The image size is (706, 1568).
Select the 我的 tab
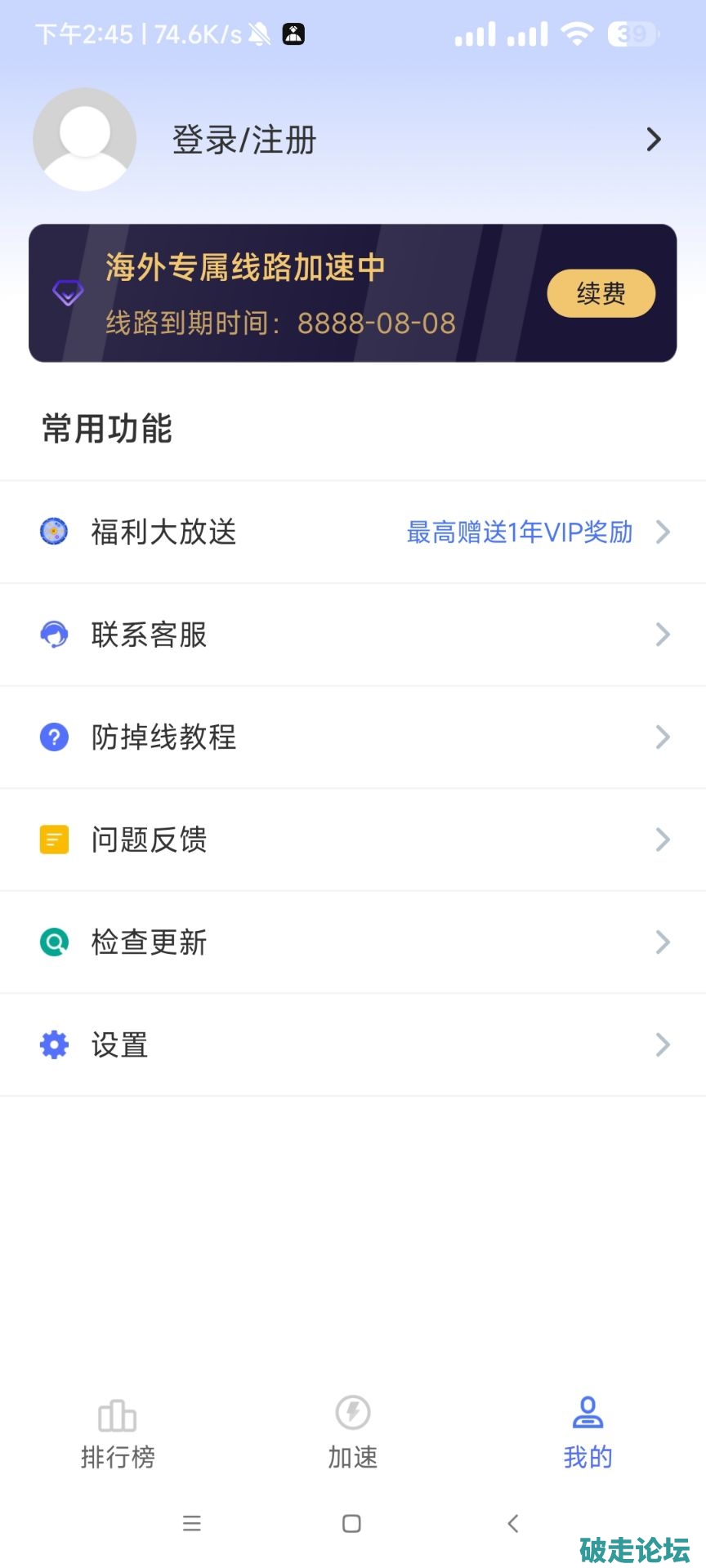[588, 1432]
